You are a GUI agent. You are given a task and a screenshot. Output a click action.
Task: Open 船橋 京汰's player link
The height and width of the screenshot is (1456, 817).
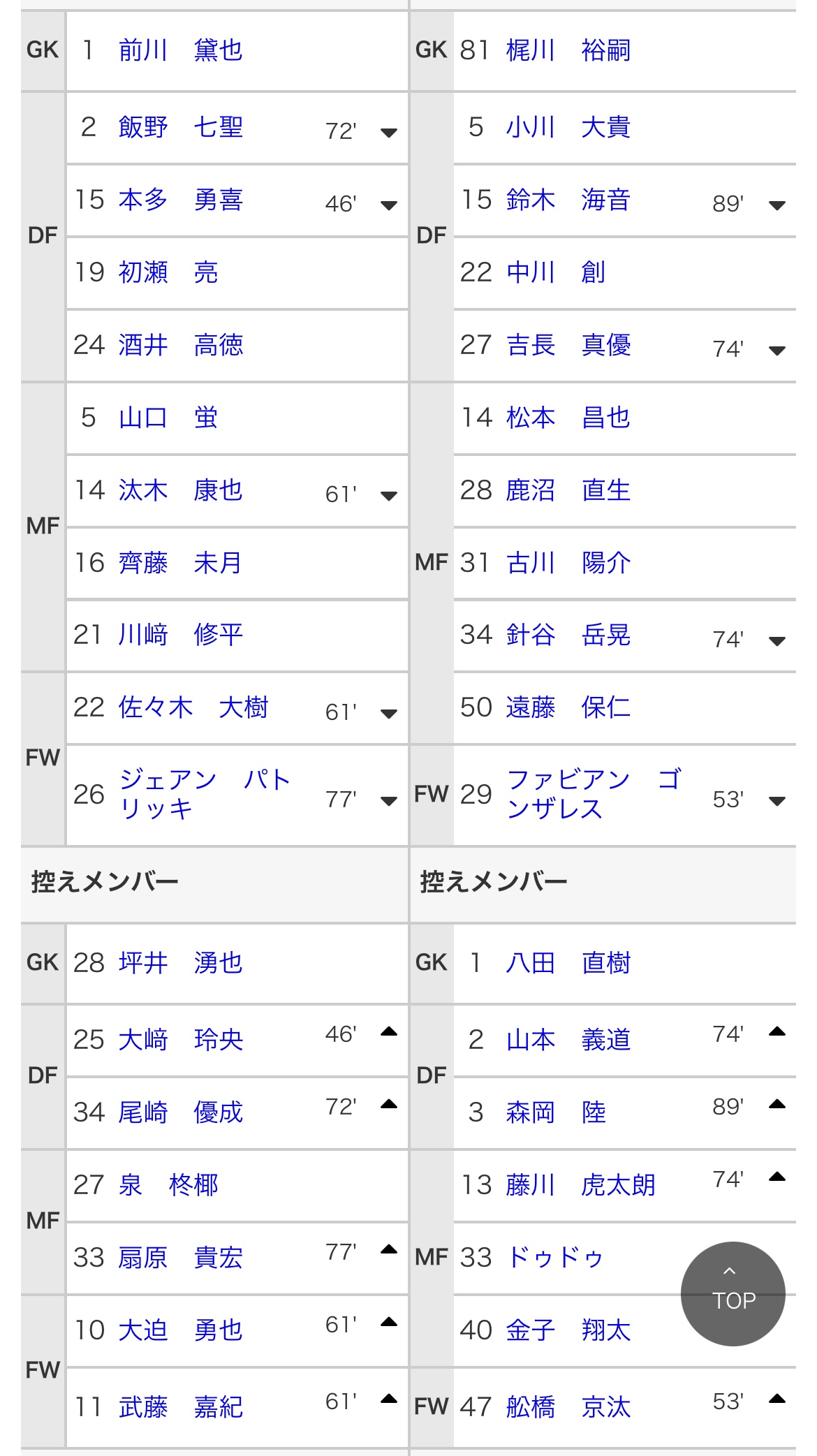[x=568, y=1407]
